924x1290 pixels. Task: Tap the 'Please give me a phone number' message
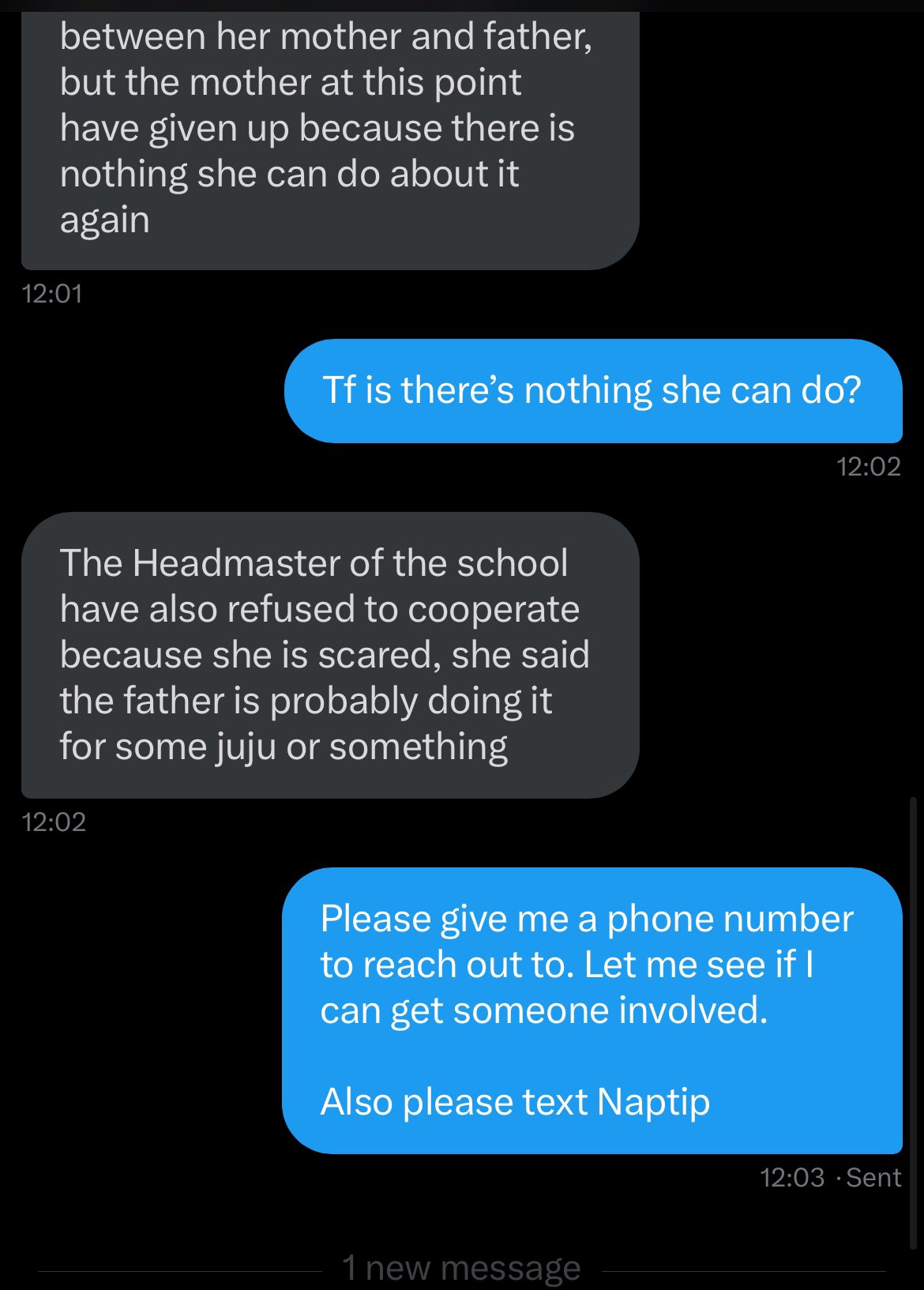592,1010
